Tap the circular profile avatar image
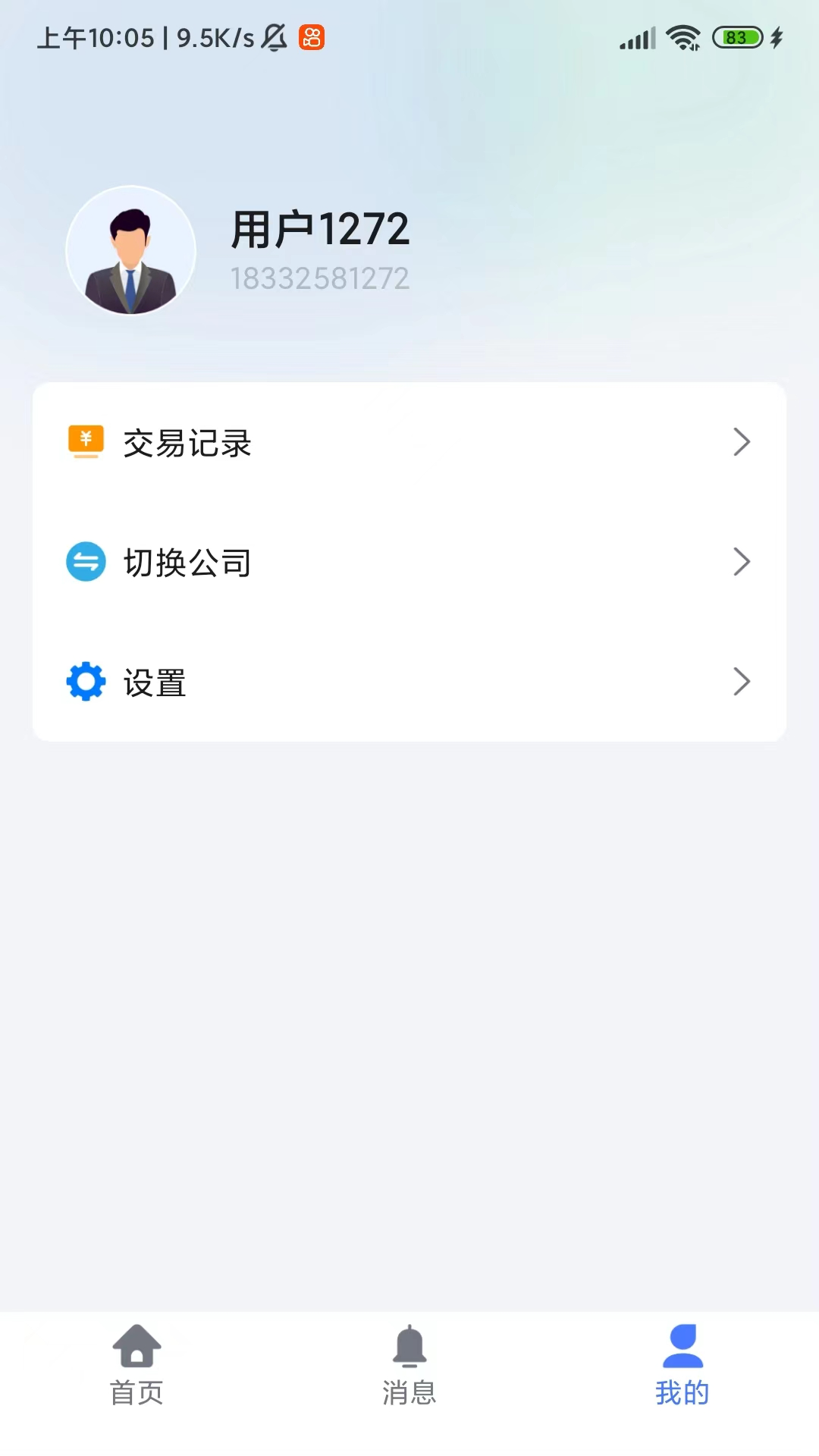The height and width of the screenshot is (1456, 819). [x=132, y=250]
